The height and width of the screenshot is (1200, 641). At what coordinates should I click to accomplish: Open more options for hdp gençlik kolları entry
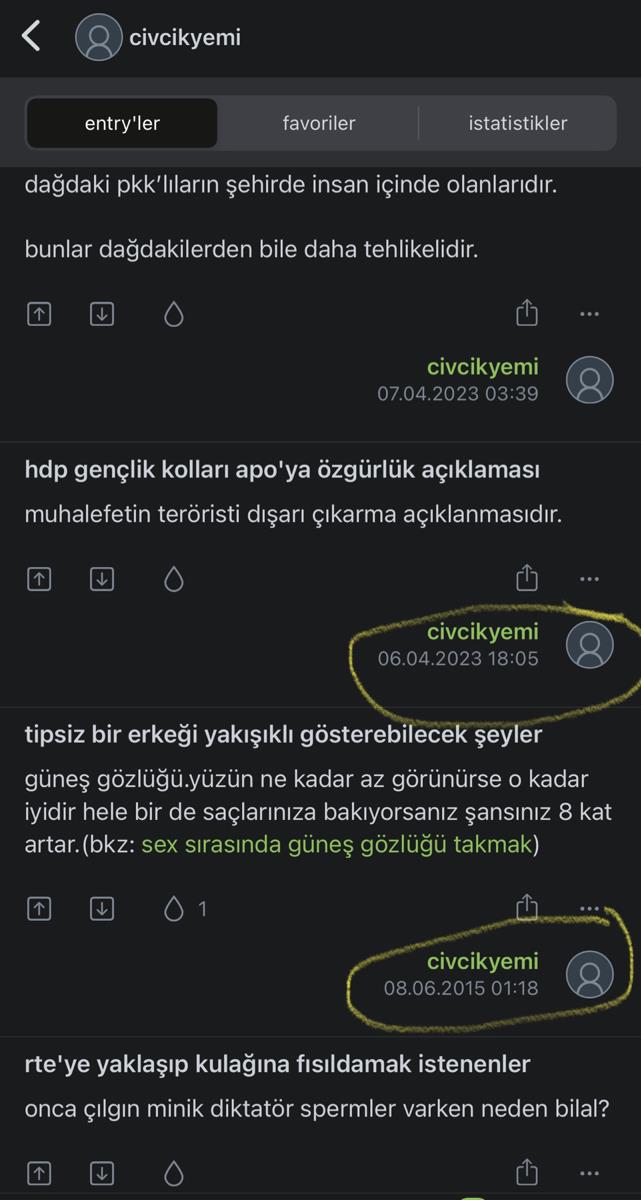point(589,579)
